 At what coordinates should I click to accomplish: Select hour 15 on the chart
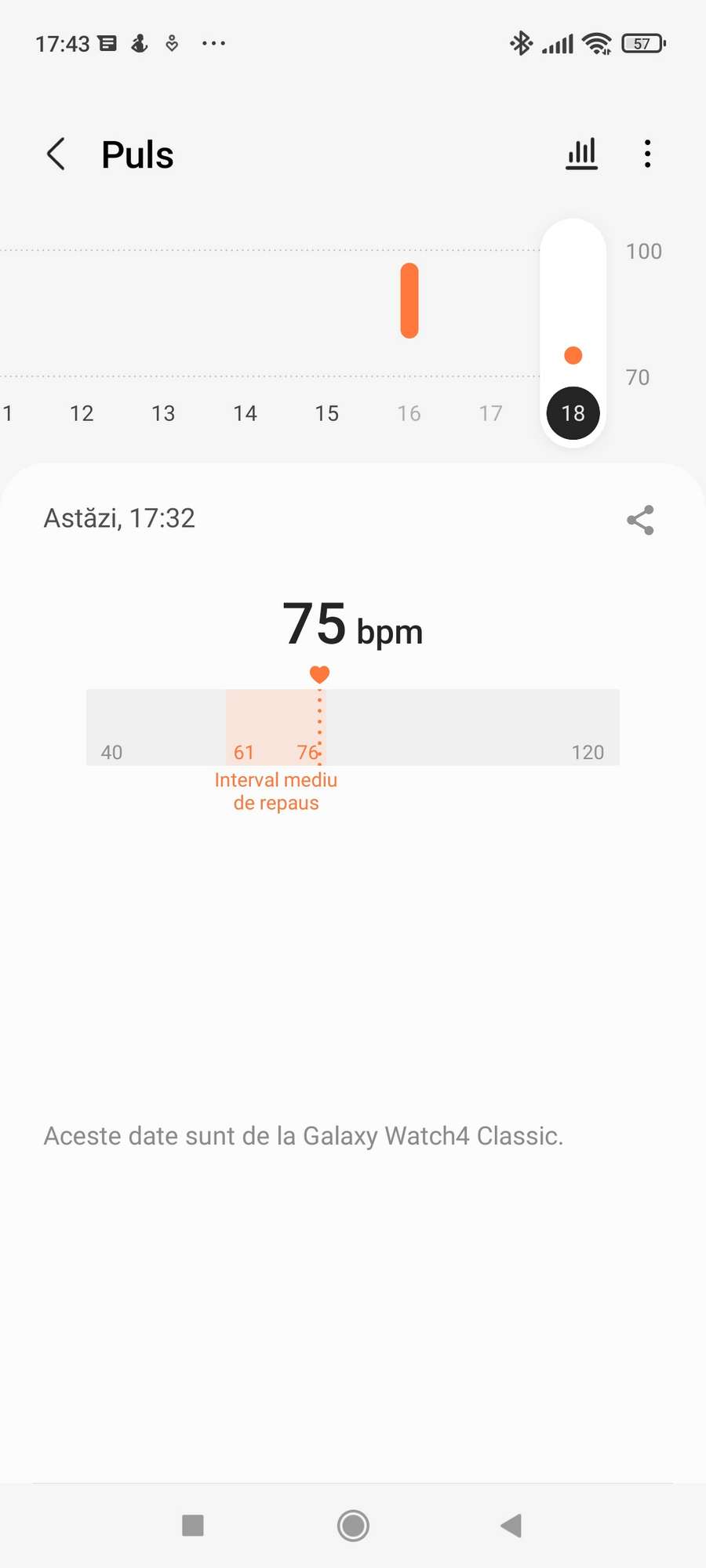pyautogui.click(x=327, y=413)
